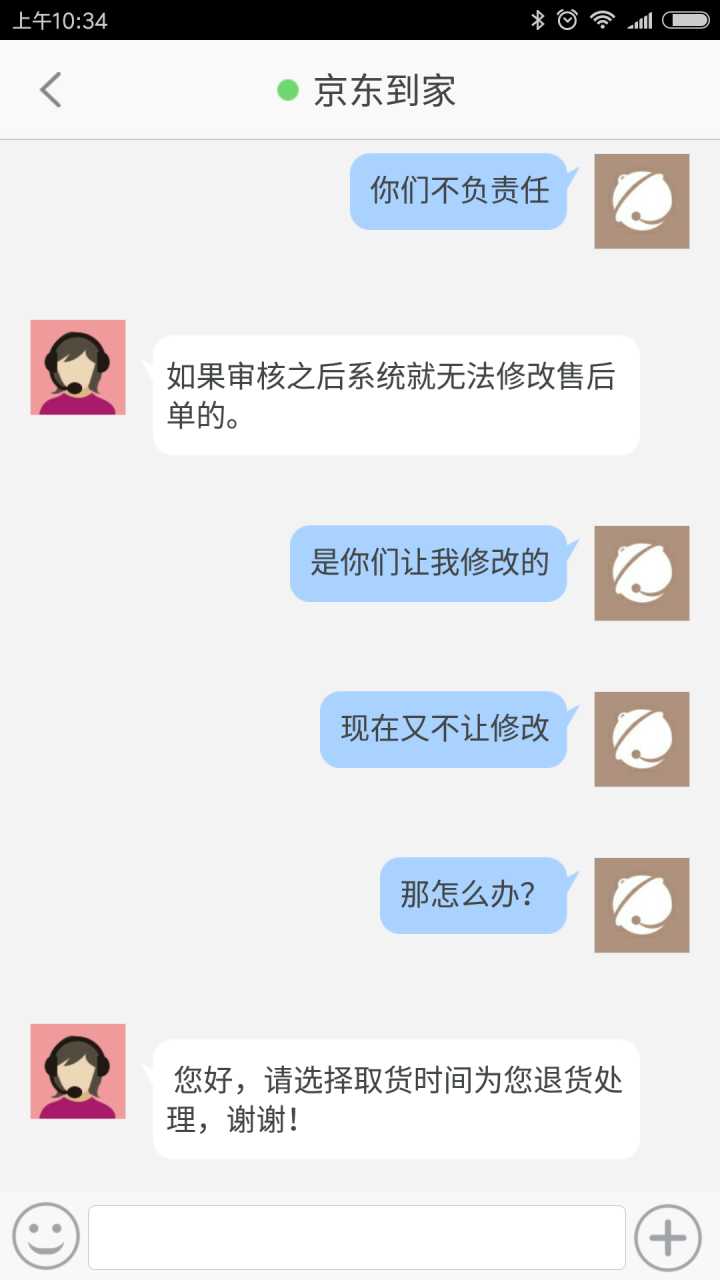720x1280 pixels.
Task: Focus the message input box
Action: click(357, 1237)
